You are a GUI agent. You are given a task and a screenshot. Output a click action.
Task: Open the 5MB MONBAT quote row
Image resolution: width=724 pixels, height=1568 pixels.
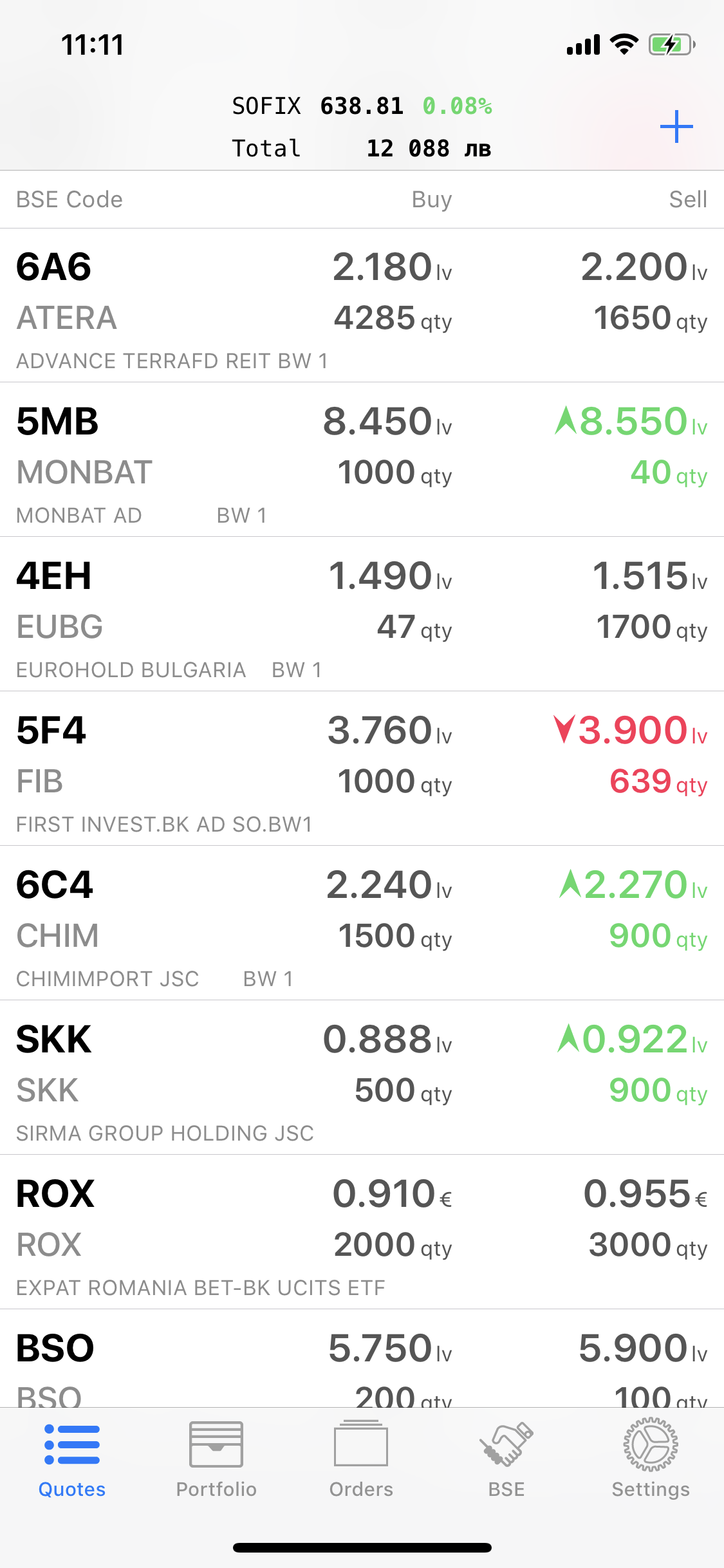[x=362, y=460]
